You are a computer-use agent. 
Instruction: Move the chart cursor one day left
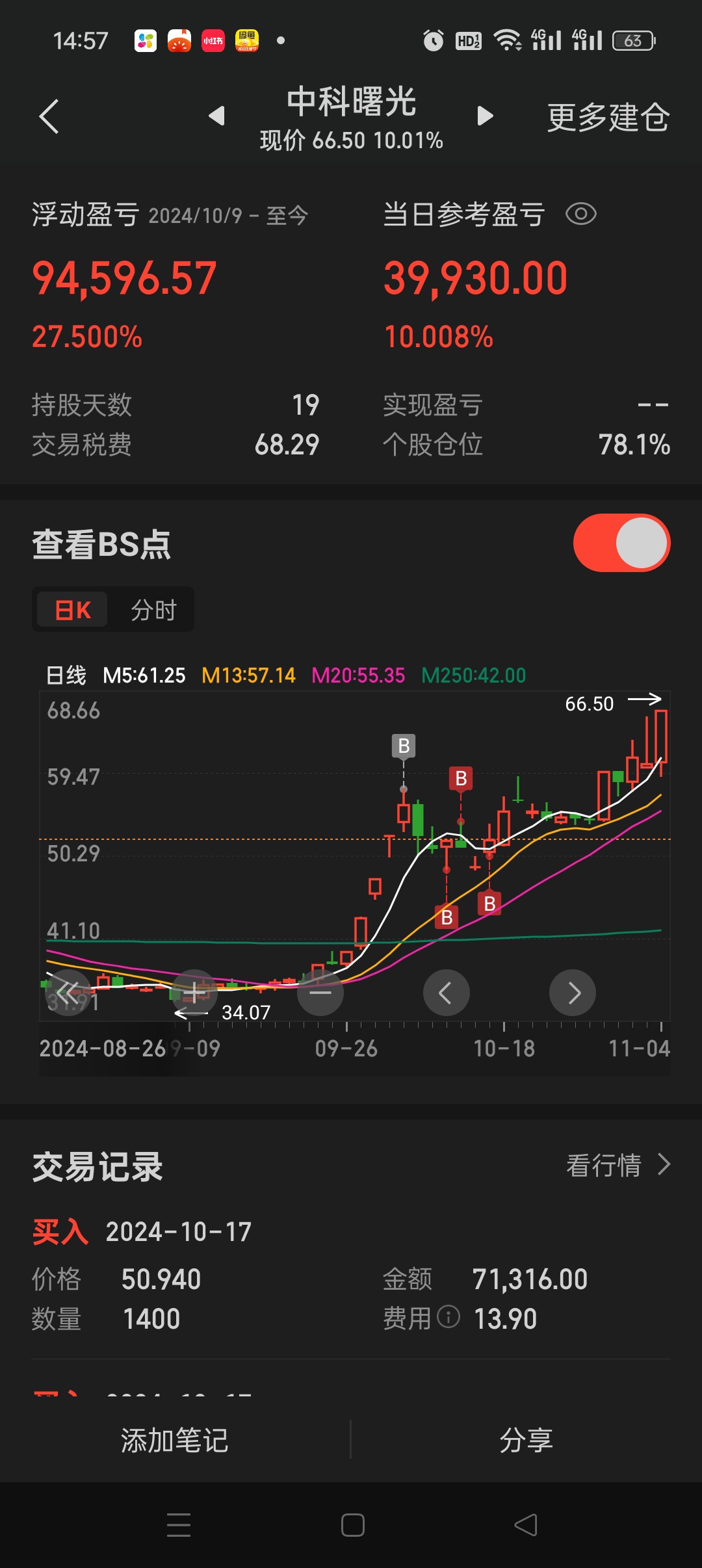click(x=446, y=993)
